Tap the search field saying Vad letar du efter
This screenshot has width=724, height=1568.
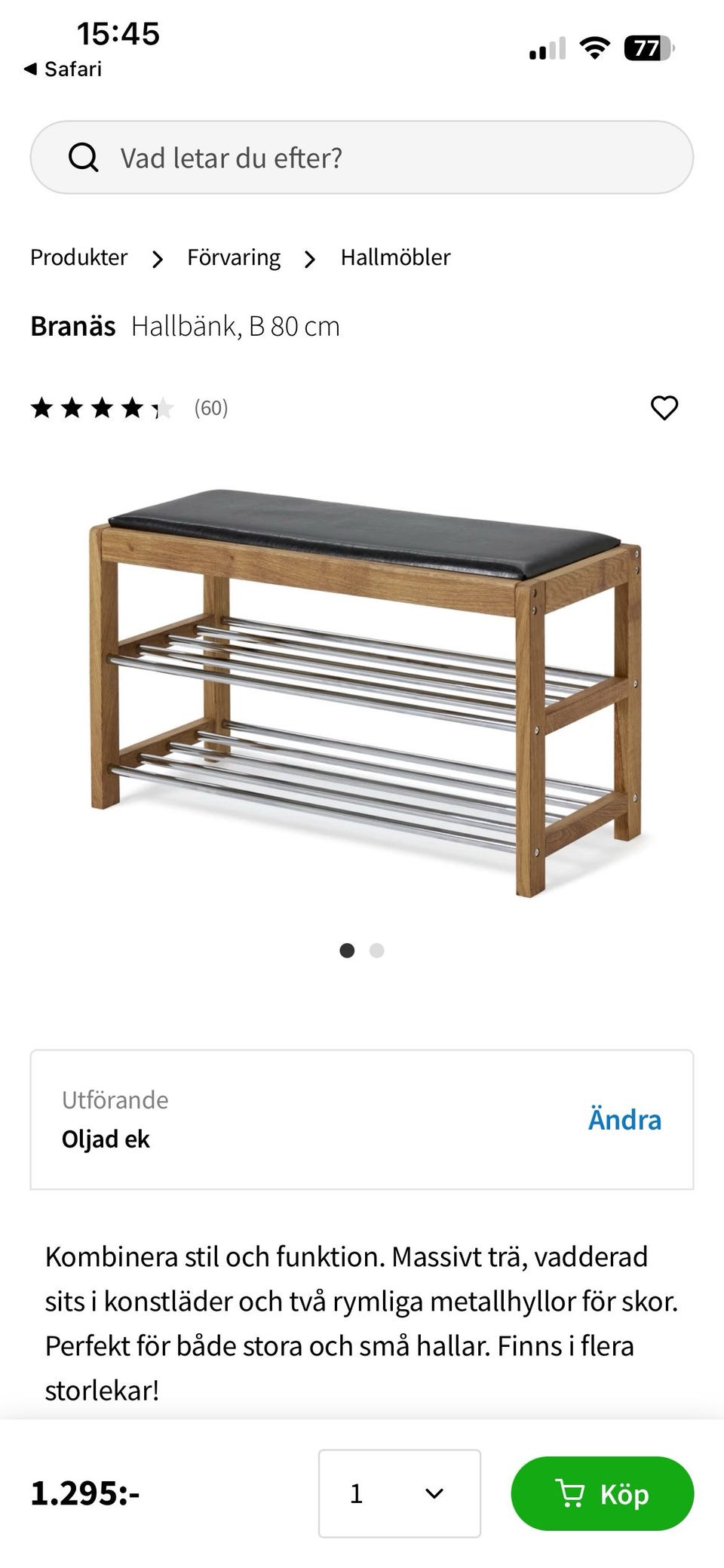[362, 158]
